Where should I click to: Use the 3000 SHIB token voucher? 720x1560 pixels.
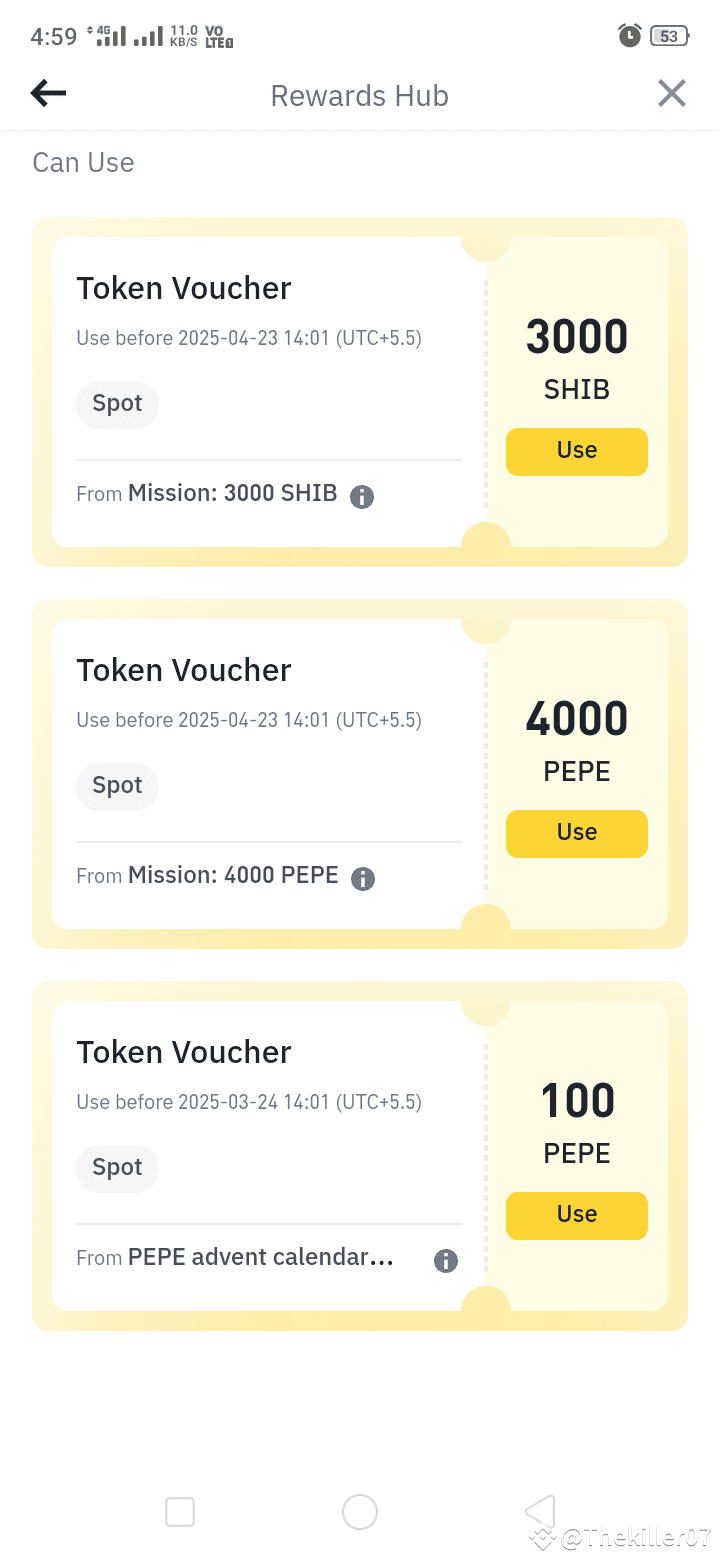[x=576, y=451]
